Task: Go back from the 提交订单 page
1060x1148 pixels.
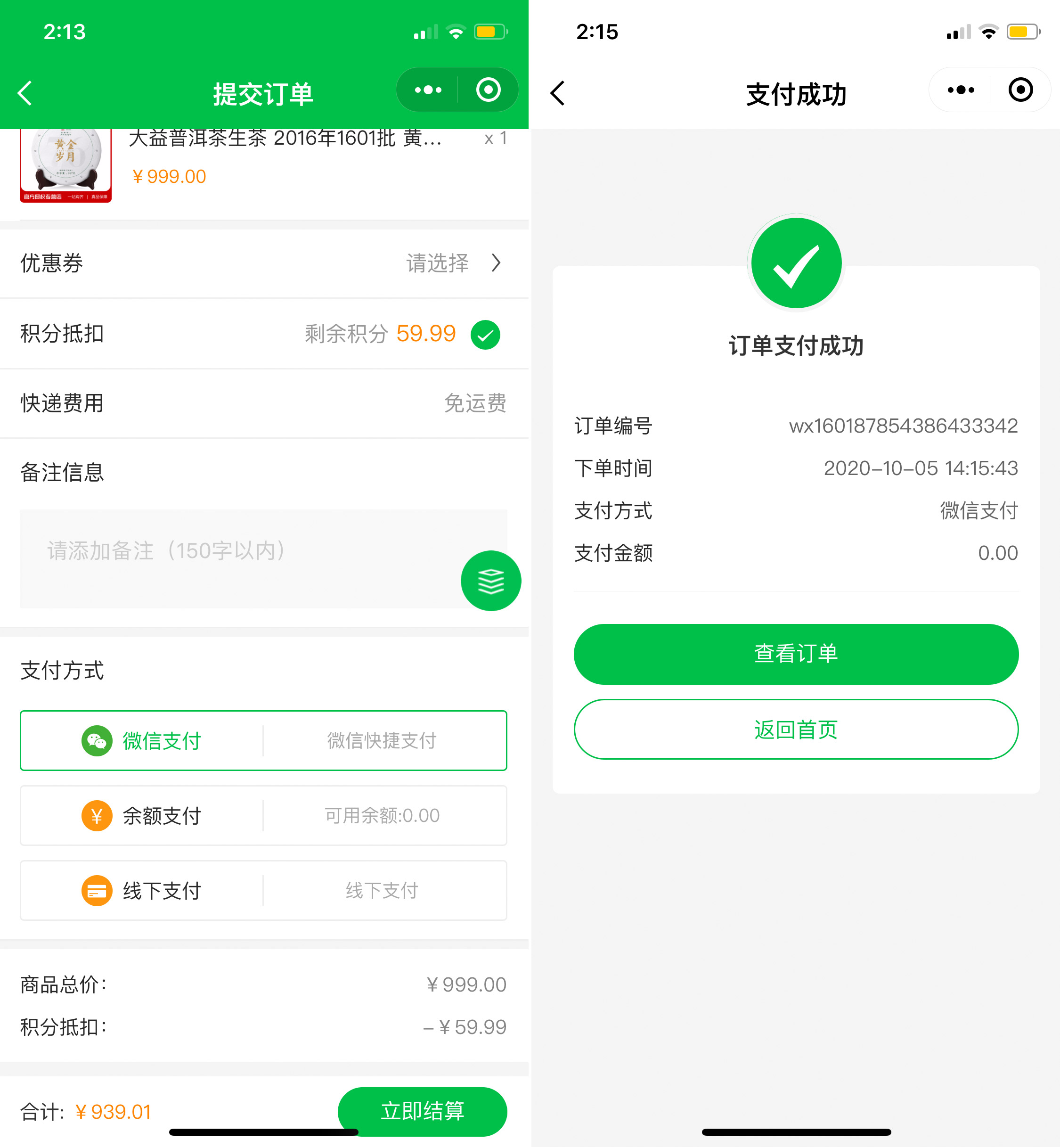Action: [x=25, y=93]
